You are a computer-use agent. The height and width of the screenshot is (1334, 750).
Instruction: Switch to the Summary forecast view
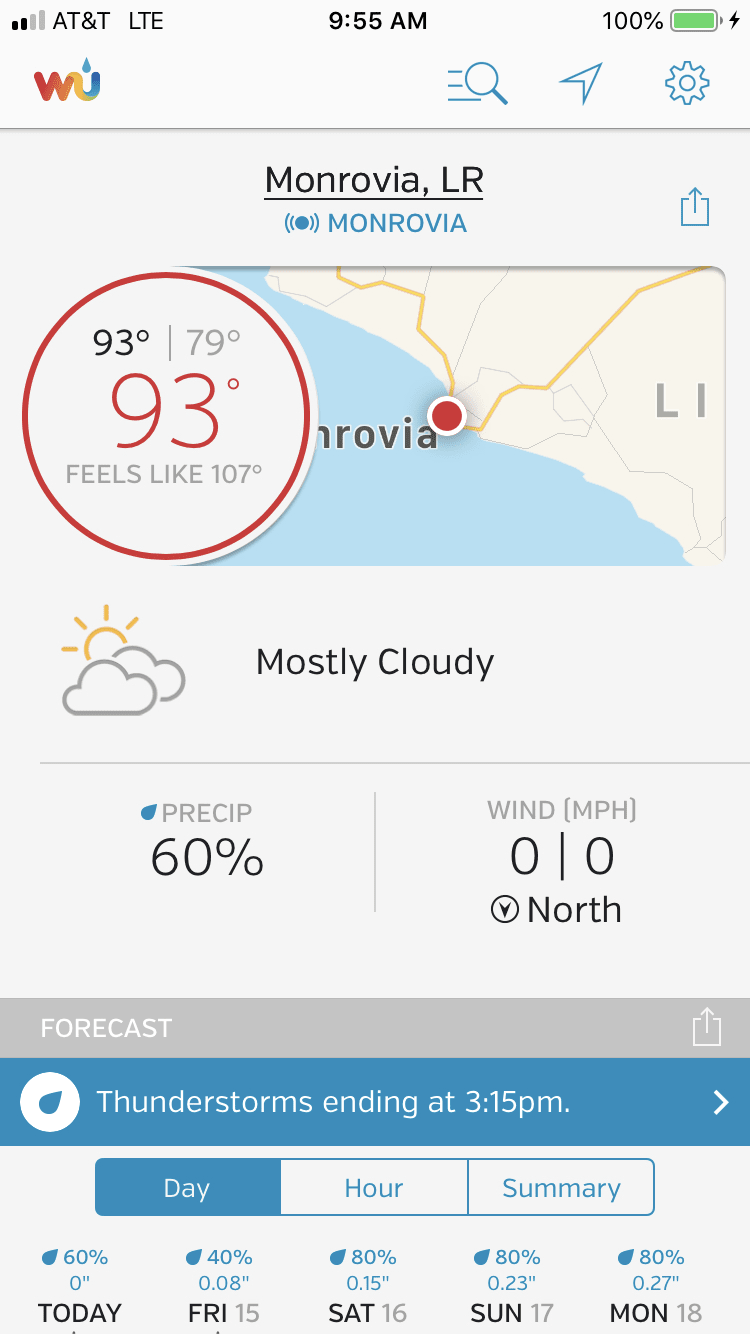561,1188
